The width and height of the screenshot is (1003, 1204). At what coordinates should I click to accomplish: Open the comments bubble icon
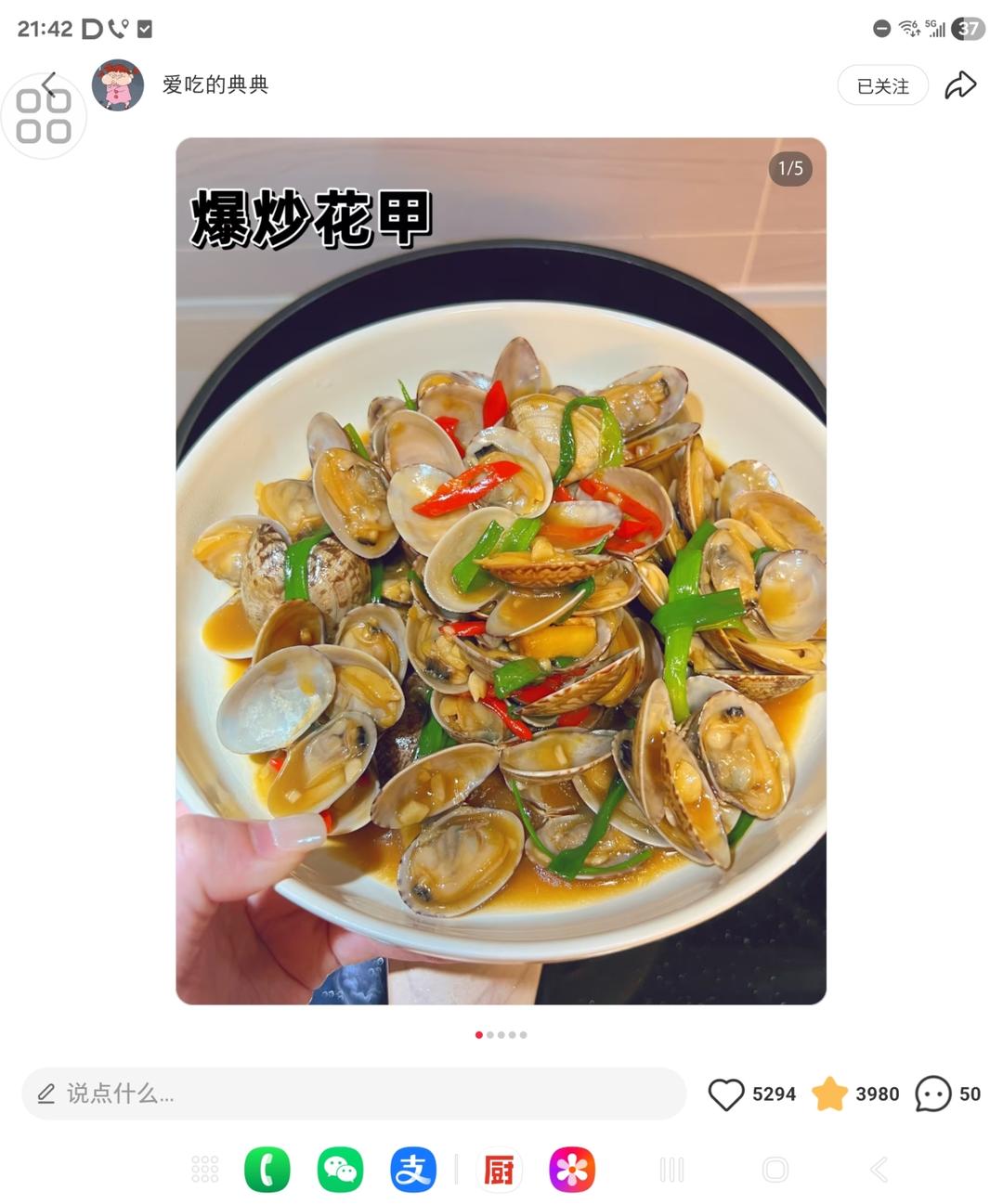point(932,1094)
